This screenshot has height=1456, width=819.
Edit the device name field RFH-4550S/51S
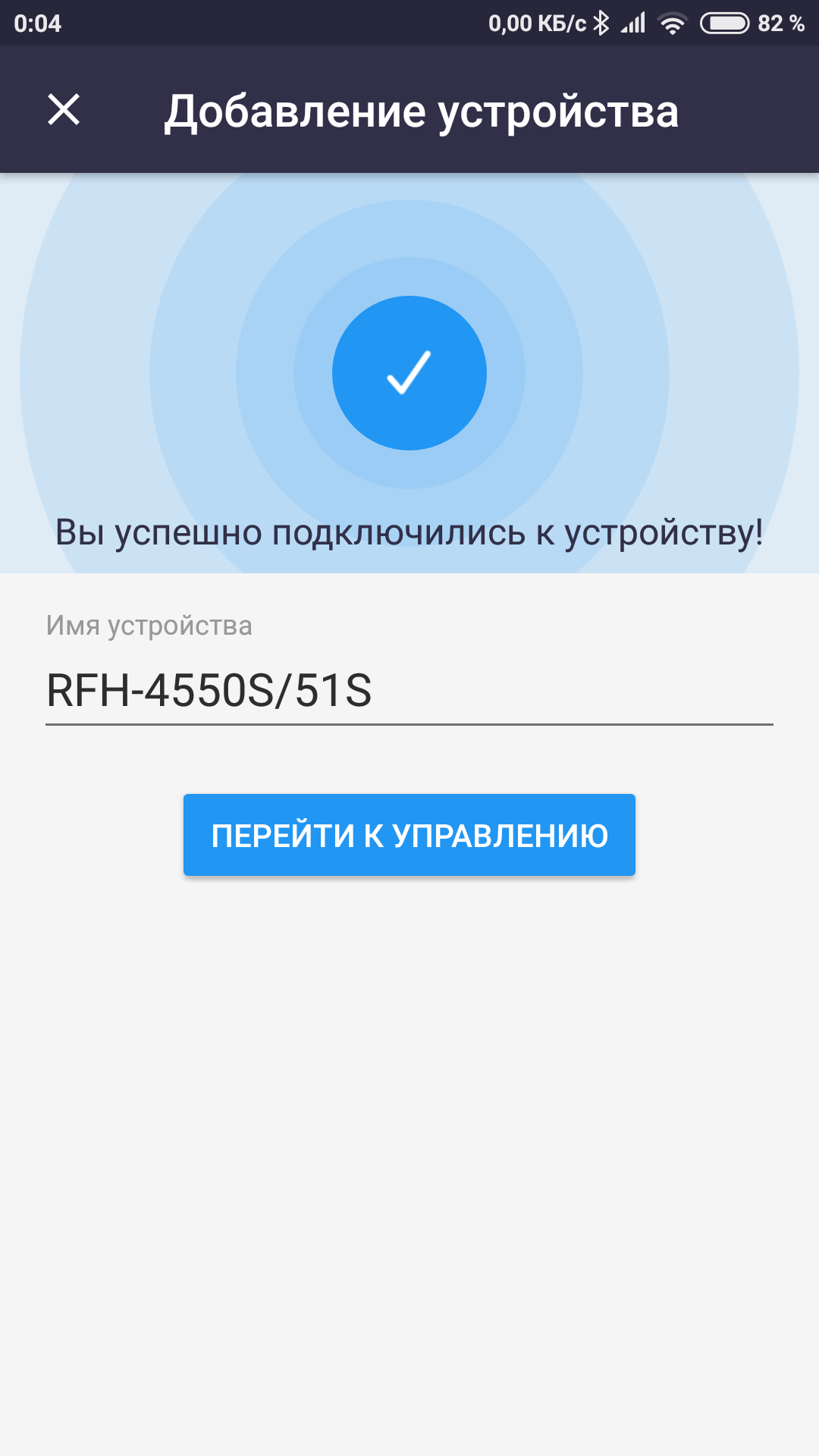tap(408, 690)
